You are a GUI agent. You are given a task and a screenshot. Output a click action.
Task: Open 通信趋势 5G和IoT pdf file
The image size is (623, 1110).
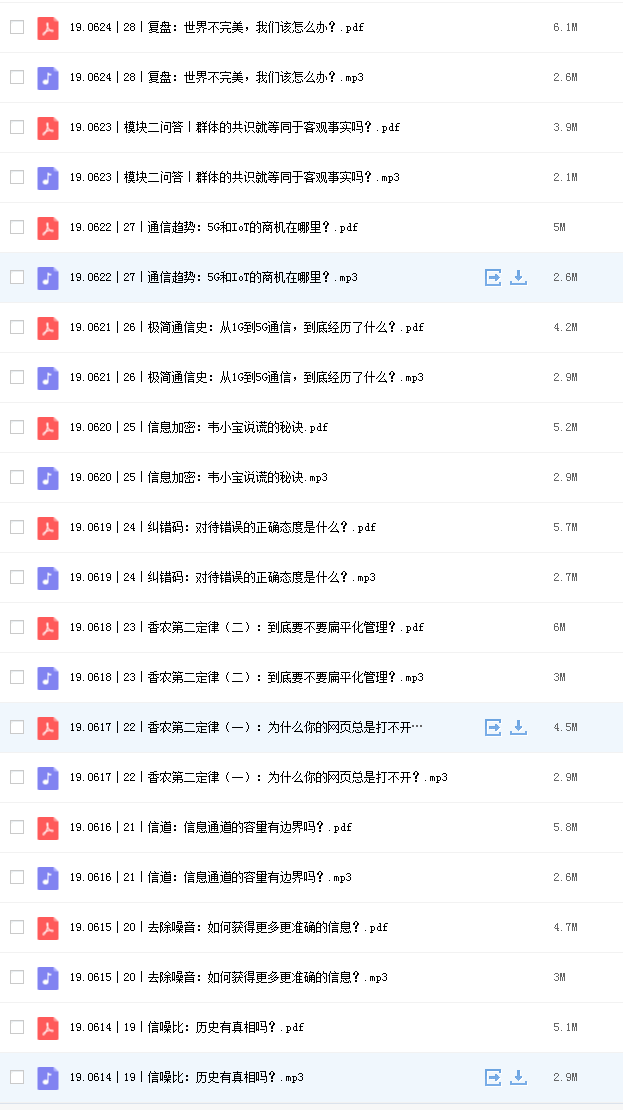[x=213, y=227]
